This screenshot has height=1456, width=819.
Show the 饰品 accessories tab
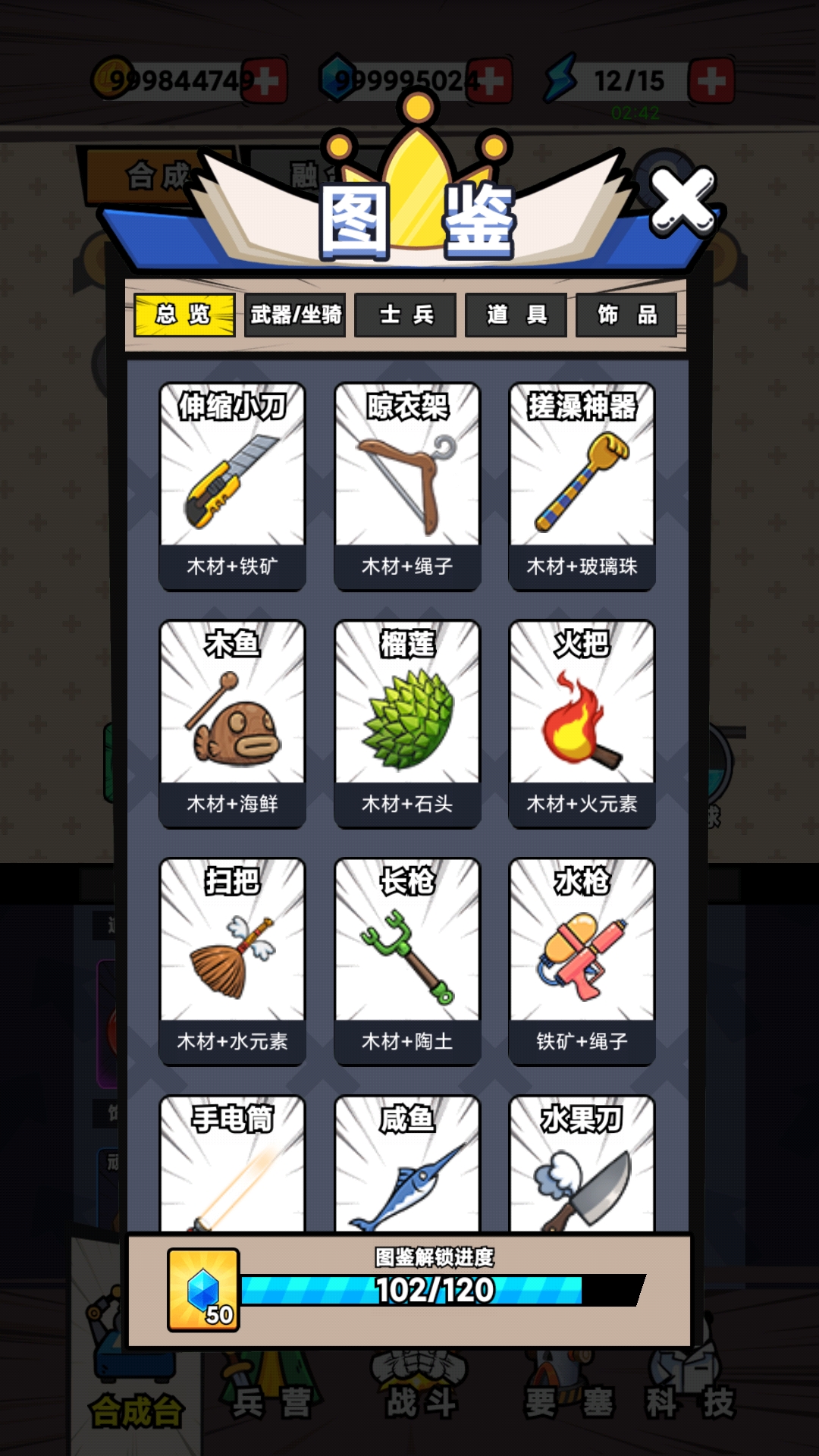click(626, 315)
